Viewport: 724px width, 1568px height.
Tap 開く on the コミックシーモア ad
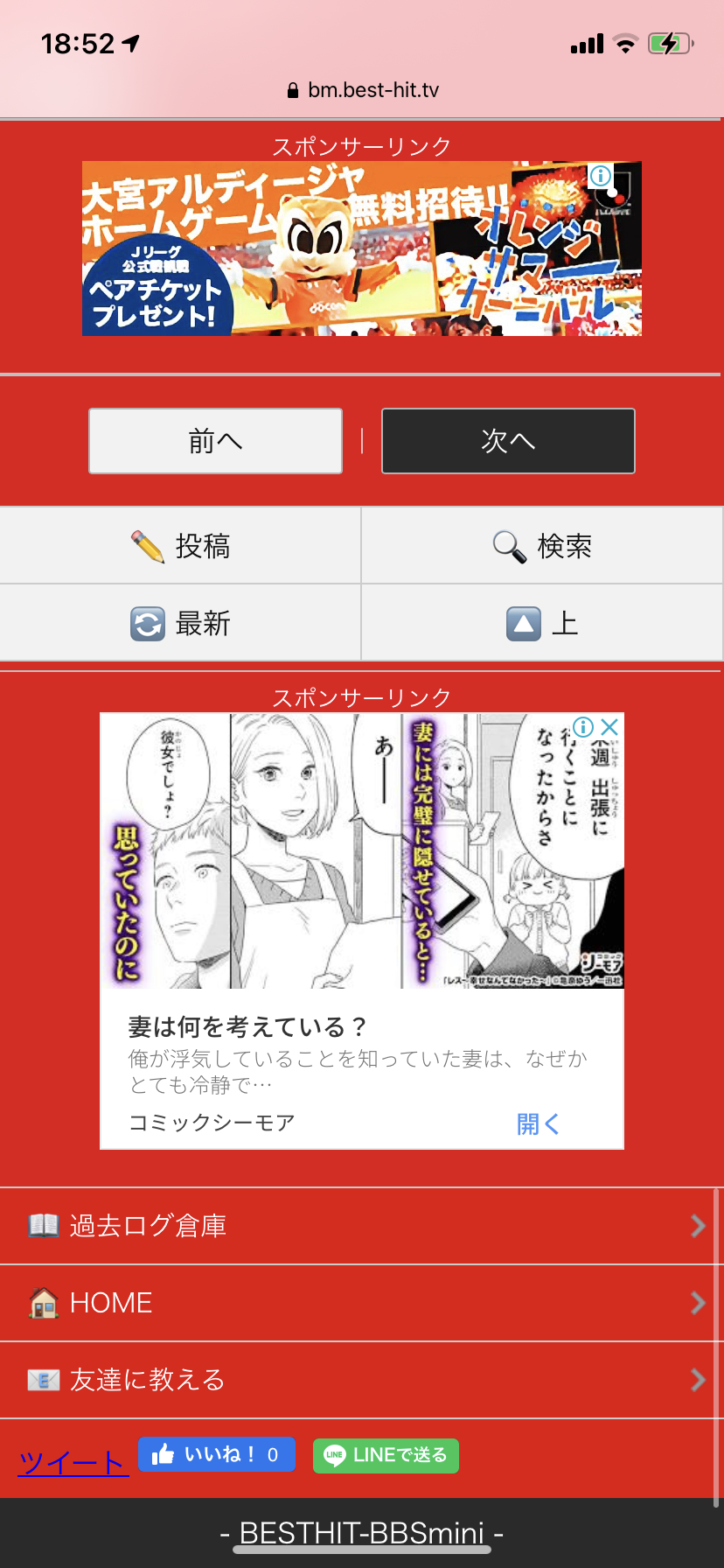537,1123
